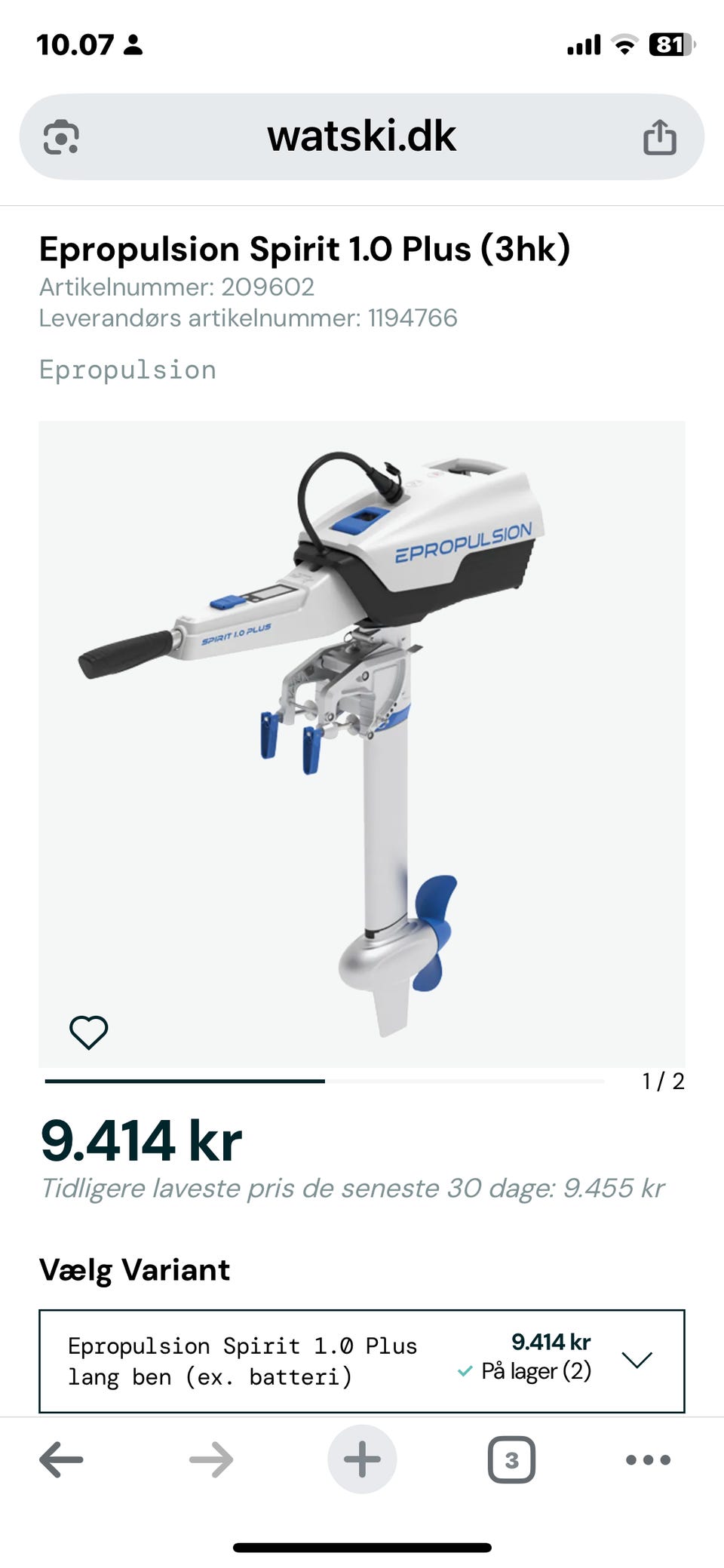Open the lens search icon in the address bar
The image size is (724, 1568).
pyautogui.click(x=61, y=137)
